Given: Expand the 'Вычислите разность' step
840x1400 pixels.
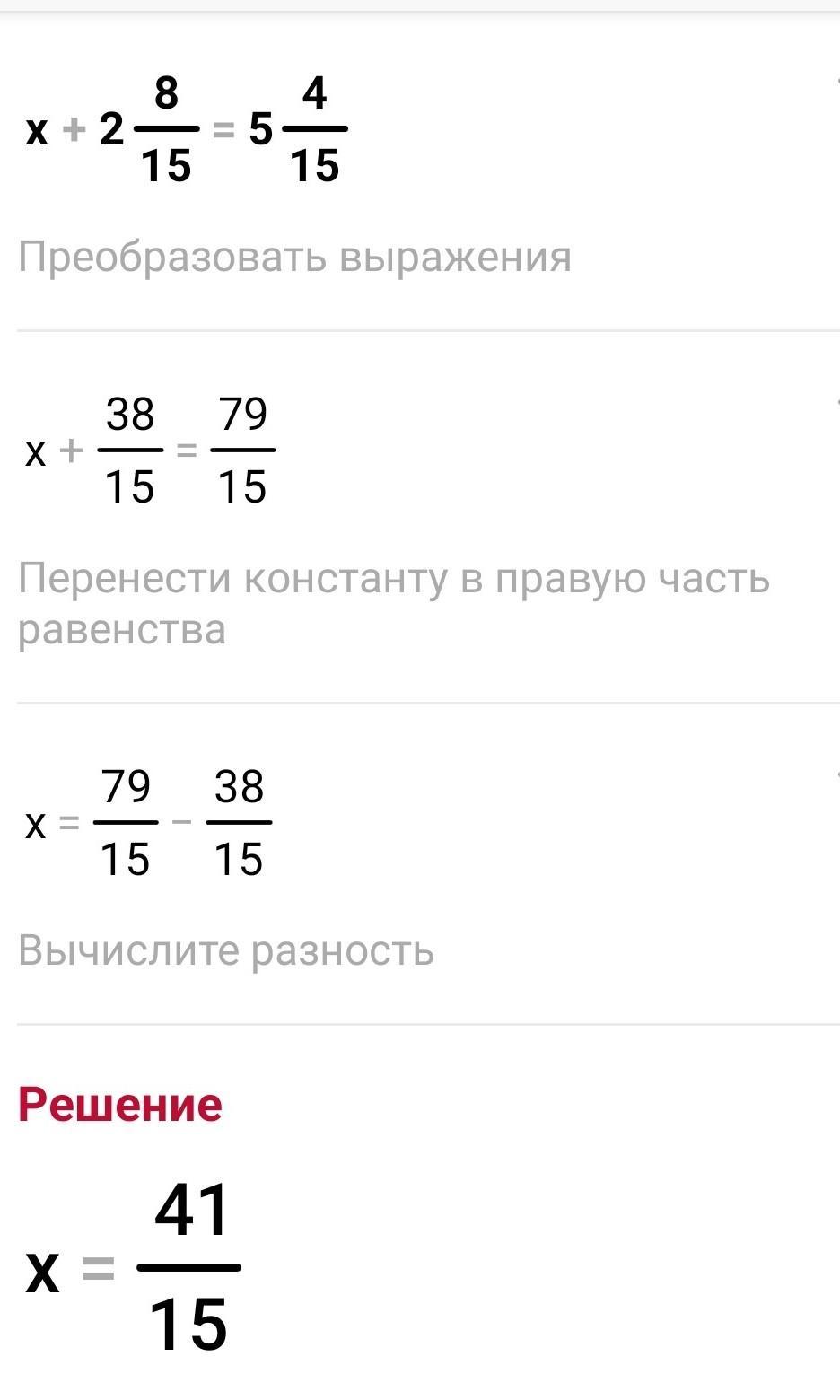Looking at the screenshot, I should [x=226, y=950].
